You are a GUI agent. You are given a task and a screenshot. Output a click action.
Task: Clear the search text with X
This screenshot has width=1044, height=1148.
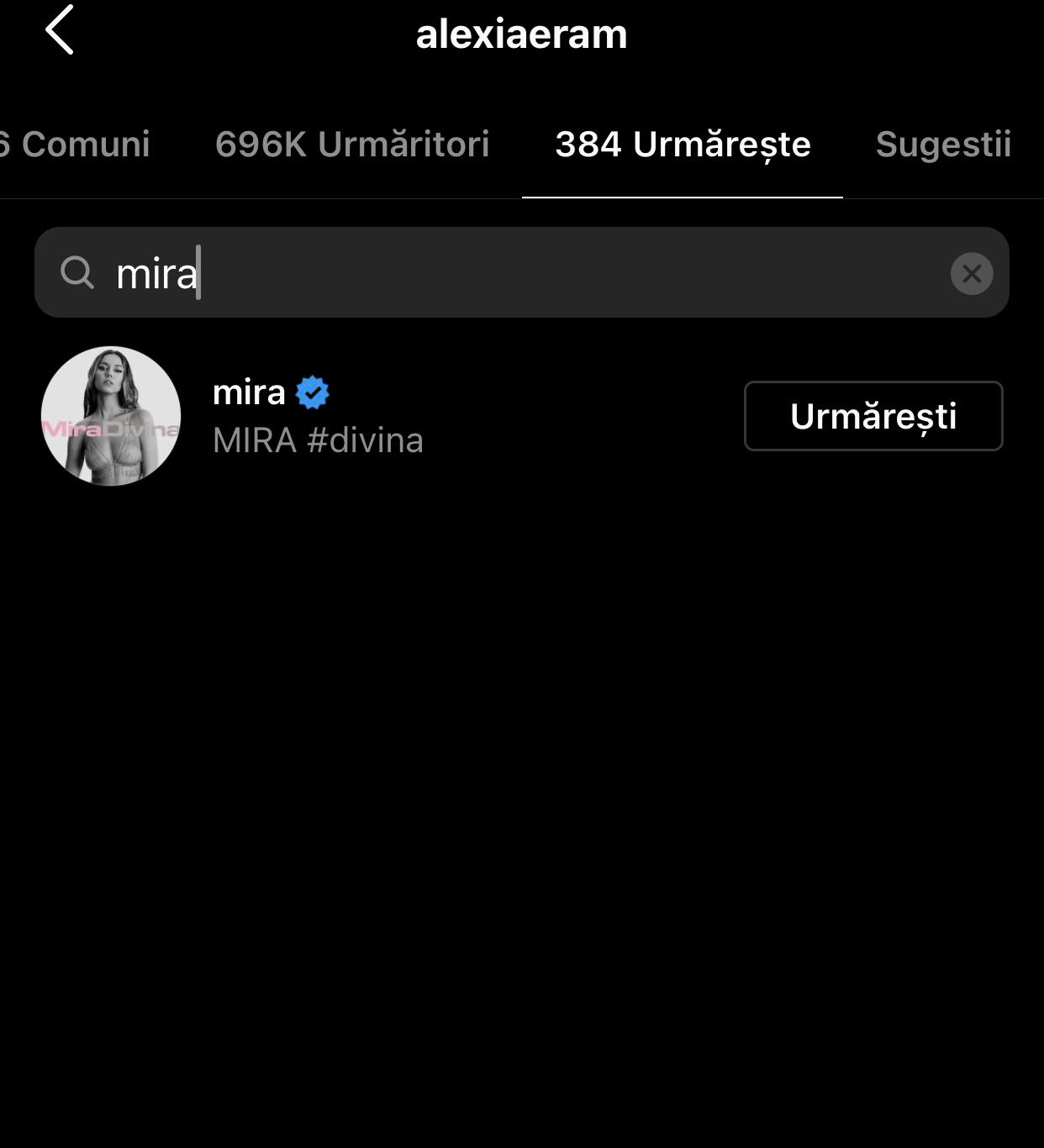(x=972, y=274)
